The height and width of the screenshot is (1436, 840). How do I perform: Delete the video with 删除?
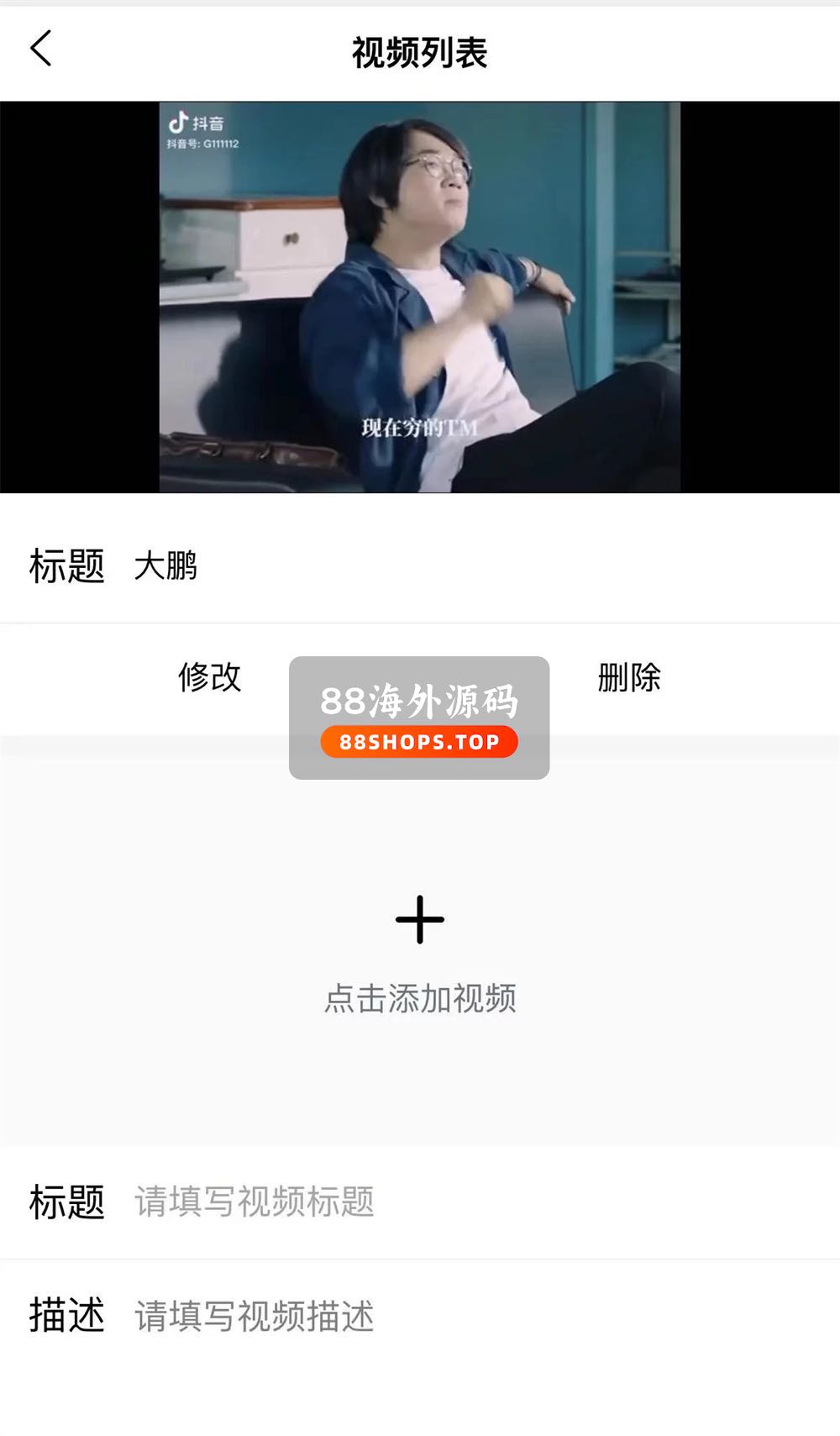[629, 677]
